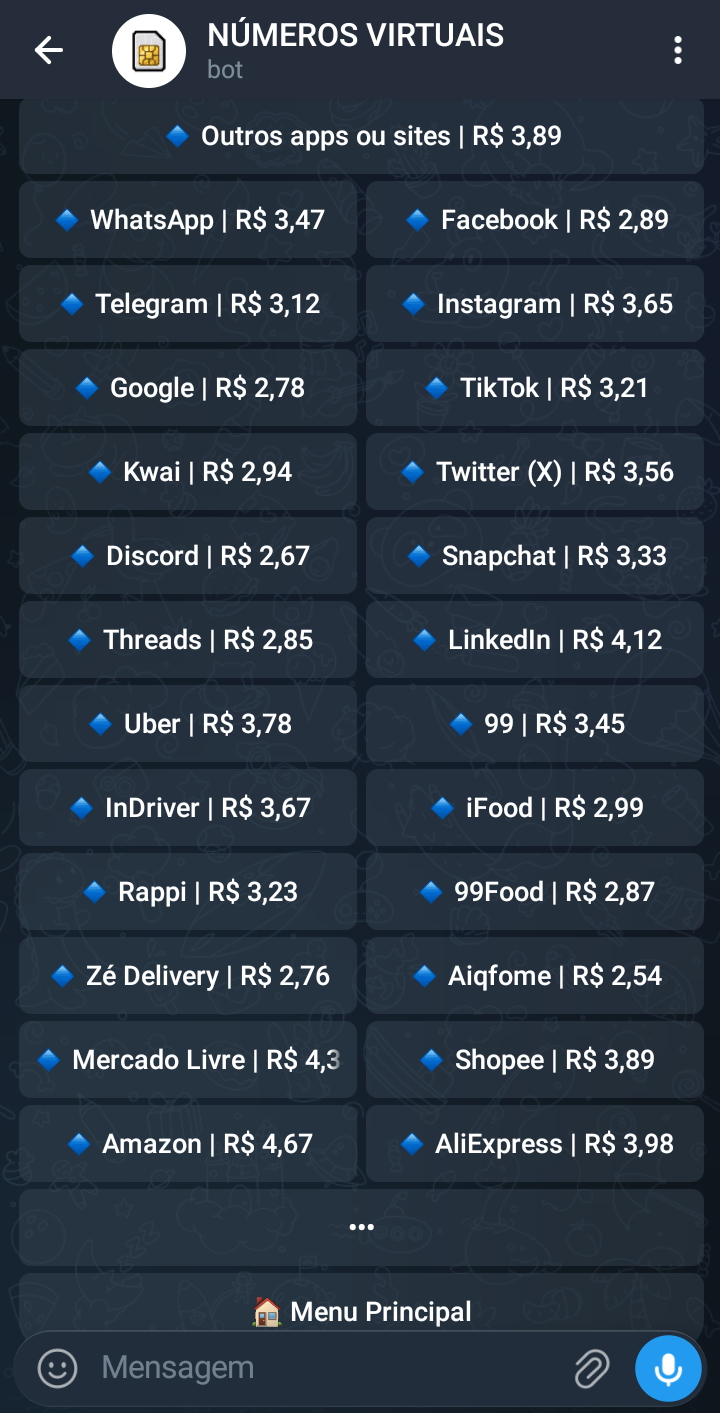The image size is (720, 1413).
Task: Tap the Telegram R$ 3,12 option
Action: (x=188, y=304)
